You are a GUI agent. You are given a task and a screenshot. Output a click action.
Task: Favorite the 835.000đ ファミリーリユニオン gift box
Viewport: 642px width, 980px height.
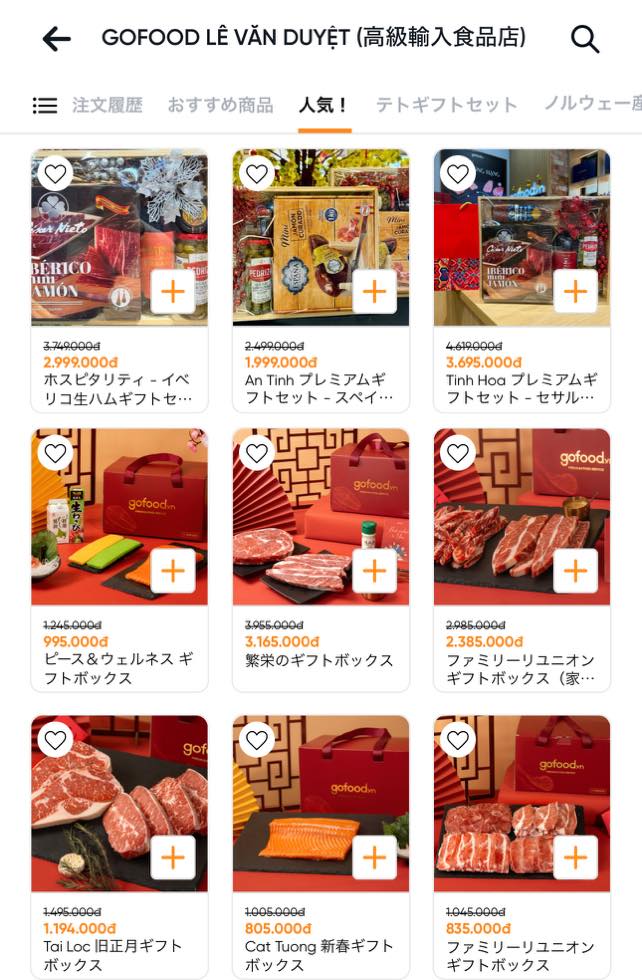(x=458, y=739)
